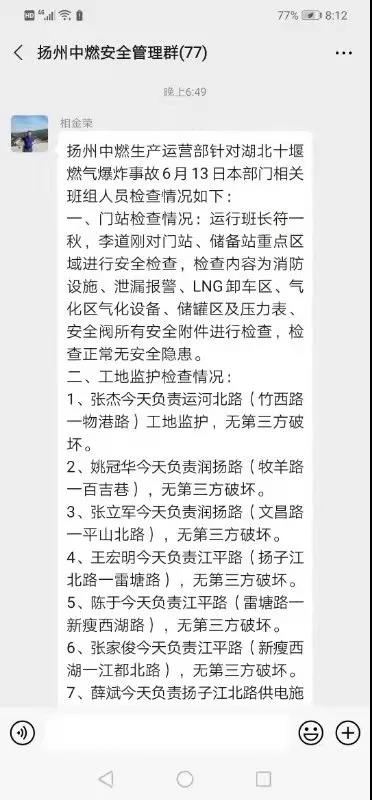Viewport: 372px width, 800px height.
Task: Switch to voice message input
Action: point(22,733)
